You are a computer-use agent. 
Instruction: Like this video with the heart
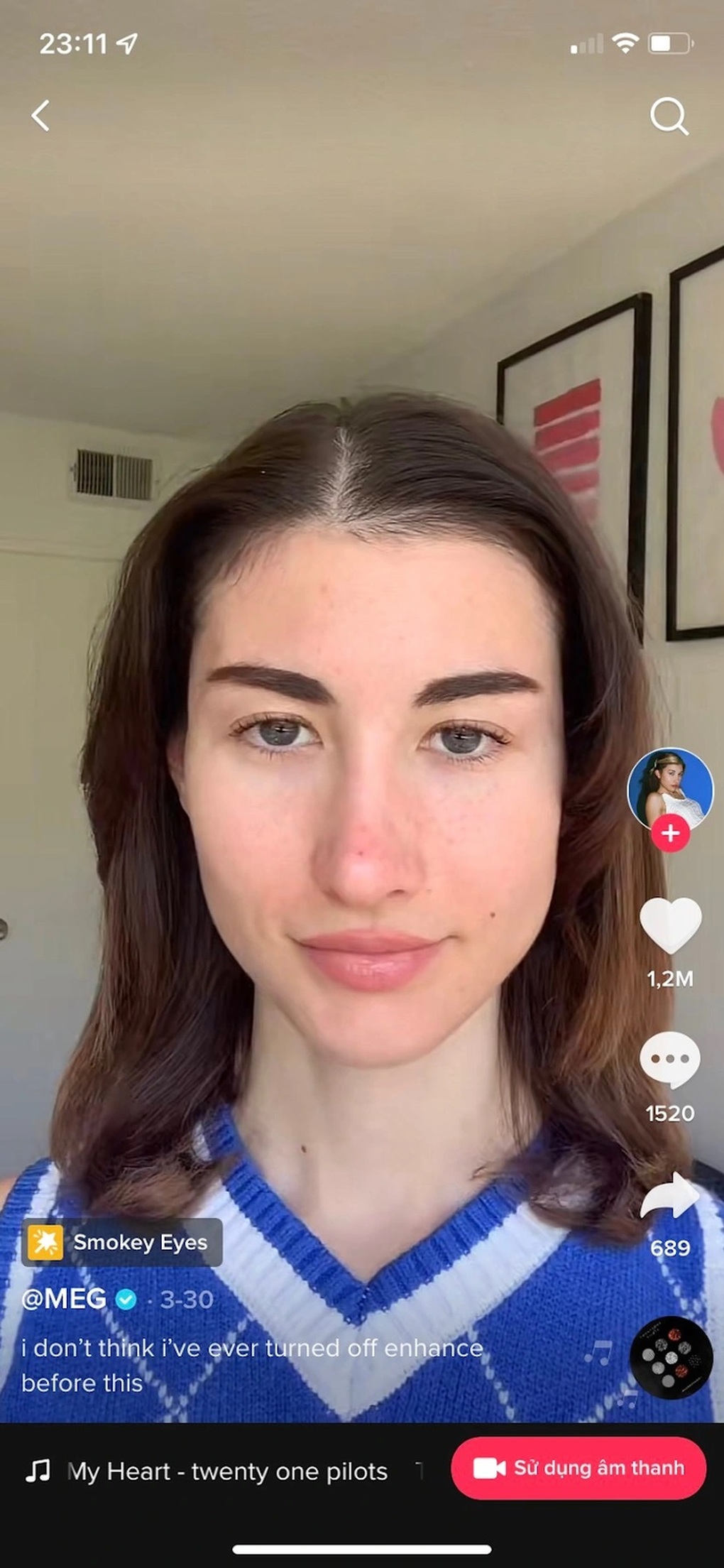pyautogui.click(x=670, y=925)
